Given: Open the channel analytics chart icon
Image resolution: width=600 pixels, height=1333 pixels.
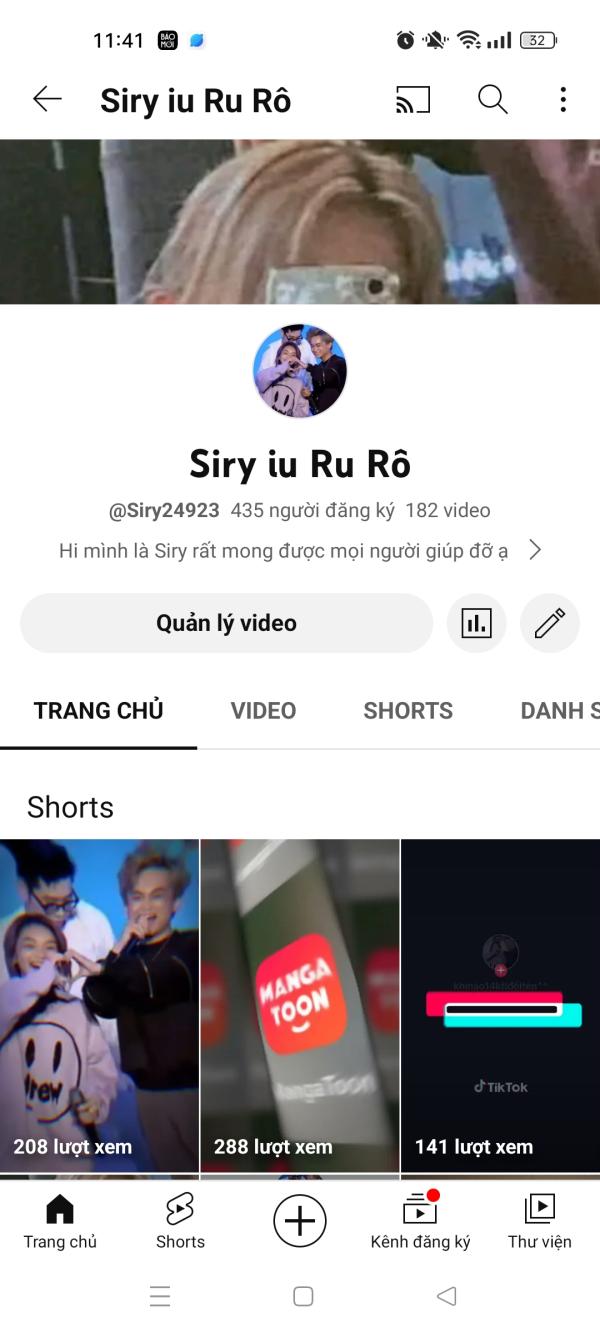Looking at the screenshot, I should click(476, 623).
